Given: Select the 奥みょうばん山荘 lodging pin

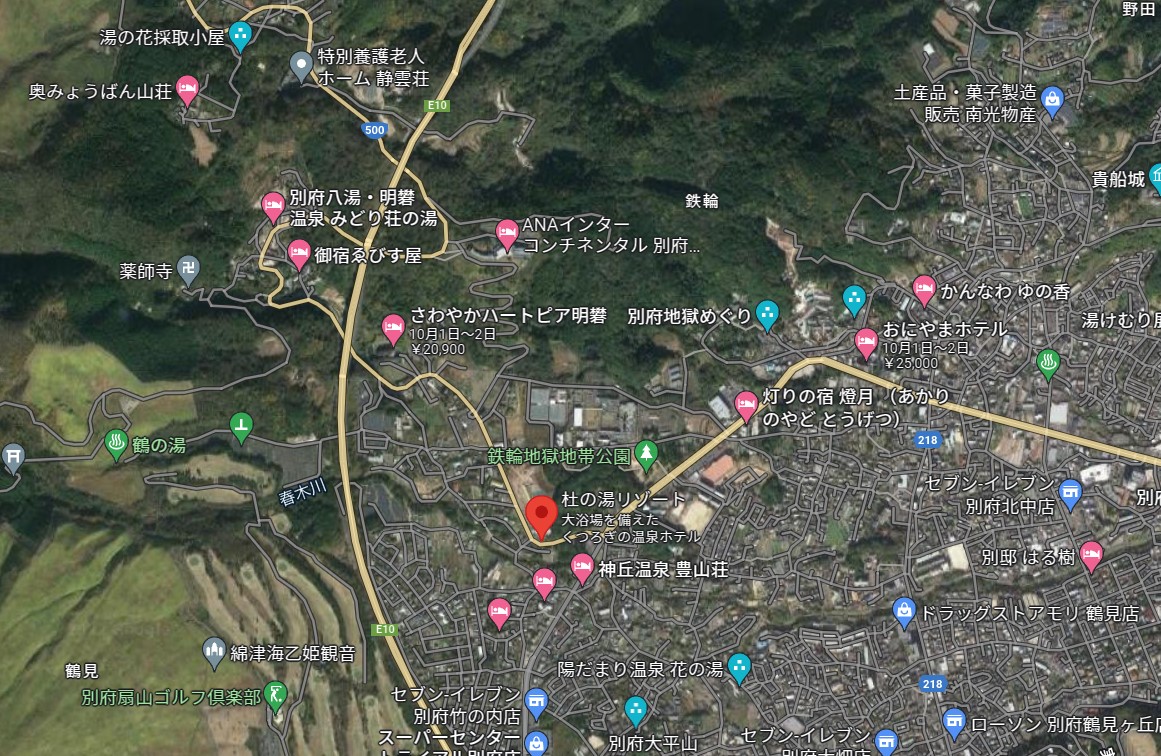Looking at the screenshot, I should (187, 91).
